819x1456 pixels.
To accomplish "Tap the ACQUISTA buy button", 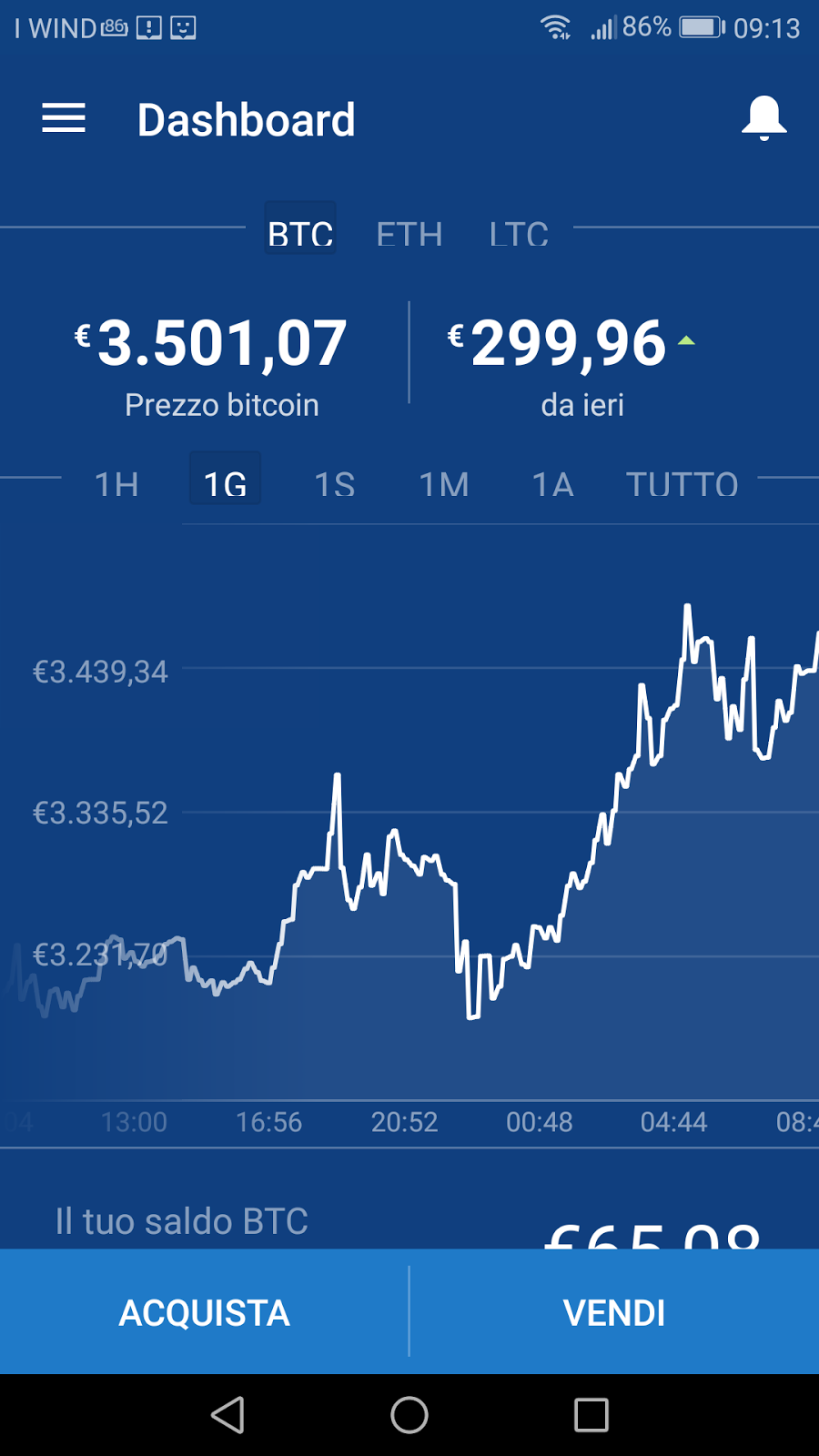I will tap(205, 1312).
